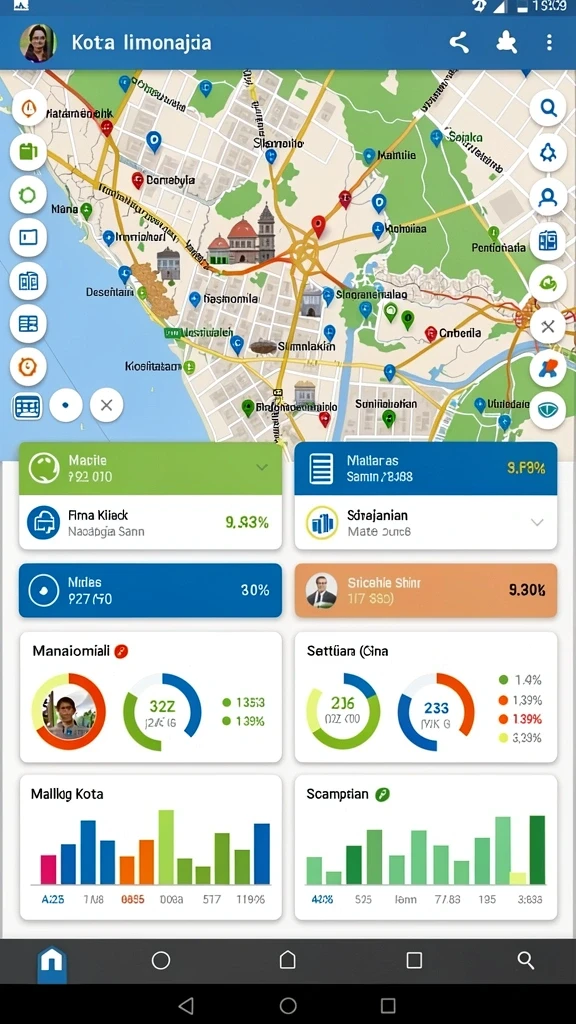Viewport: 576px width, 1024px height.
Task: Tap the profile avatar beside Kota title
Action: coord(38,43)
